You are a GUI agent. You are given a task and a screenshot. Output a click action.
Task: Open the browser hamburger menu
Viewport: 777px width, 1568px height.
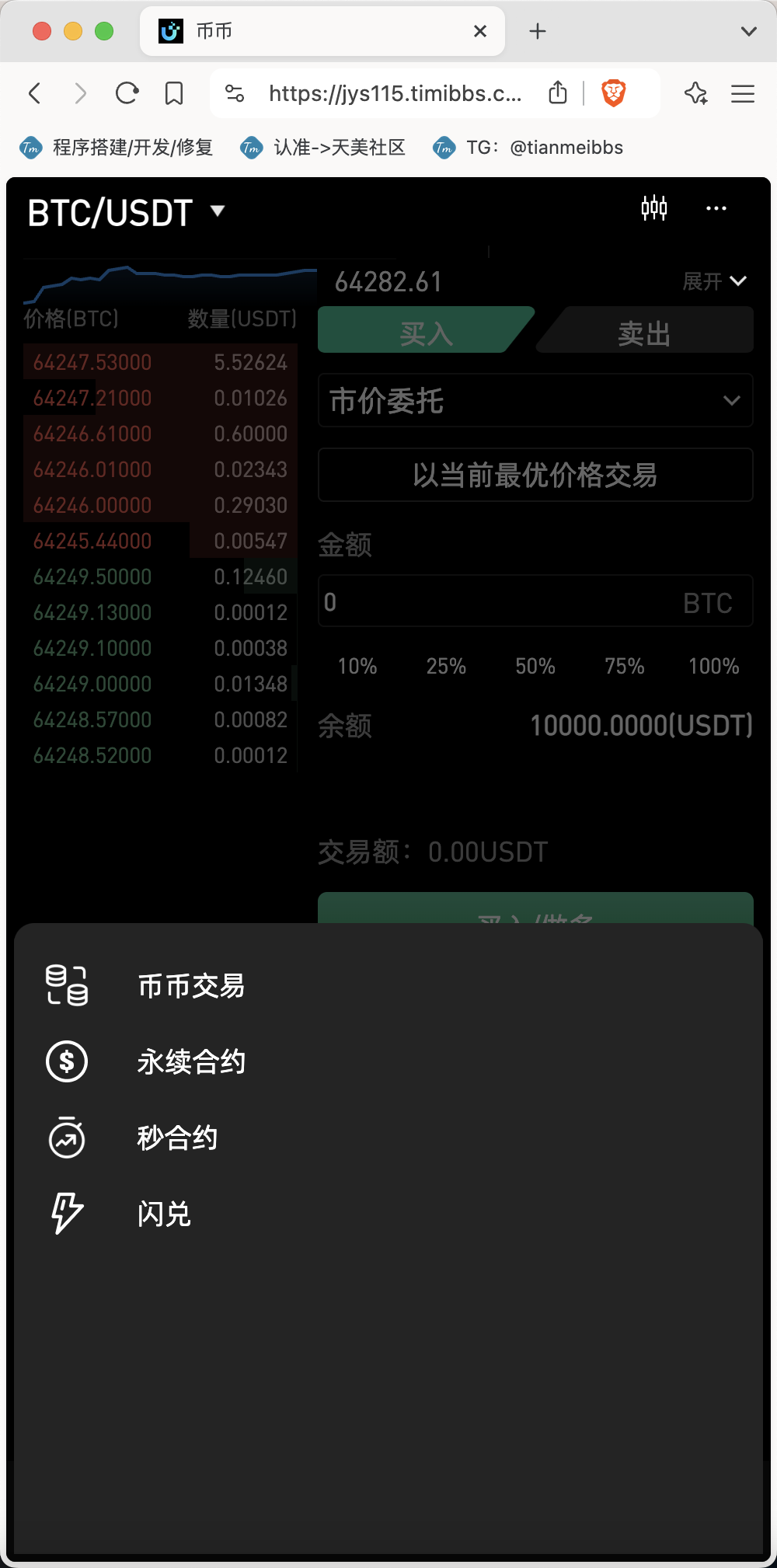[743, 94]
